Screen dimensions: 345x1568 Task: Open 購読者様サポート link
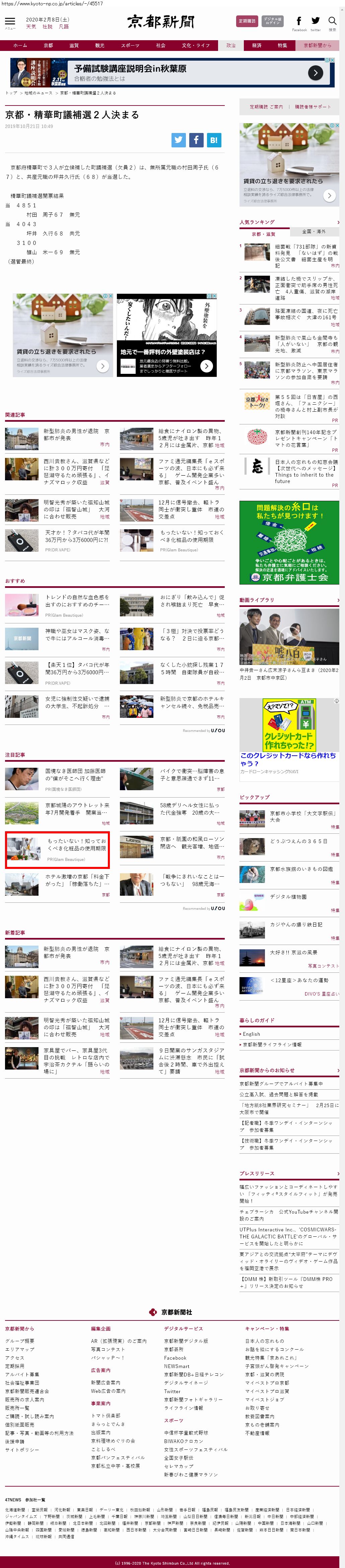tap(313, 107)
